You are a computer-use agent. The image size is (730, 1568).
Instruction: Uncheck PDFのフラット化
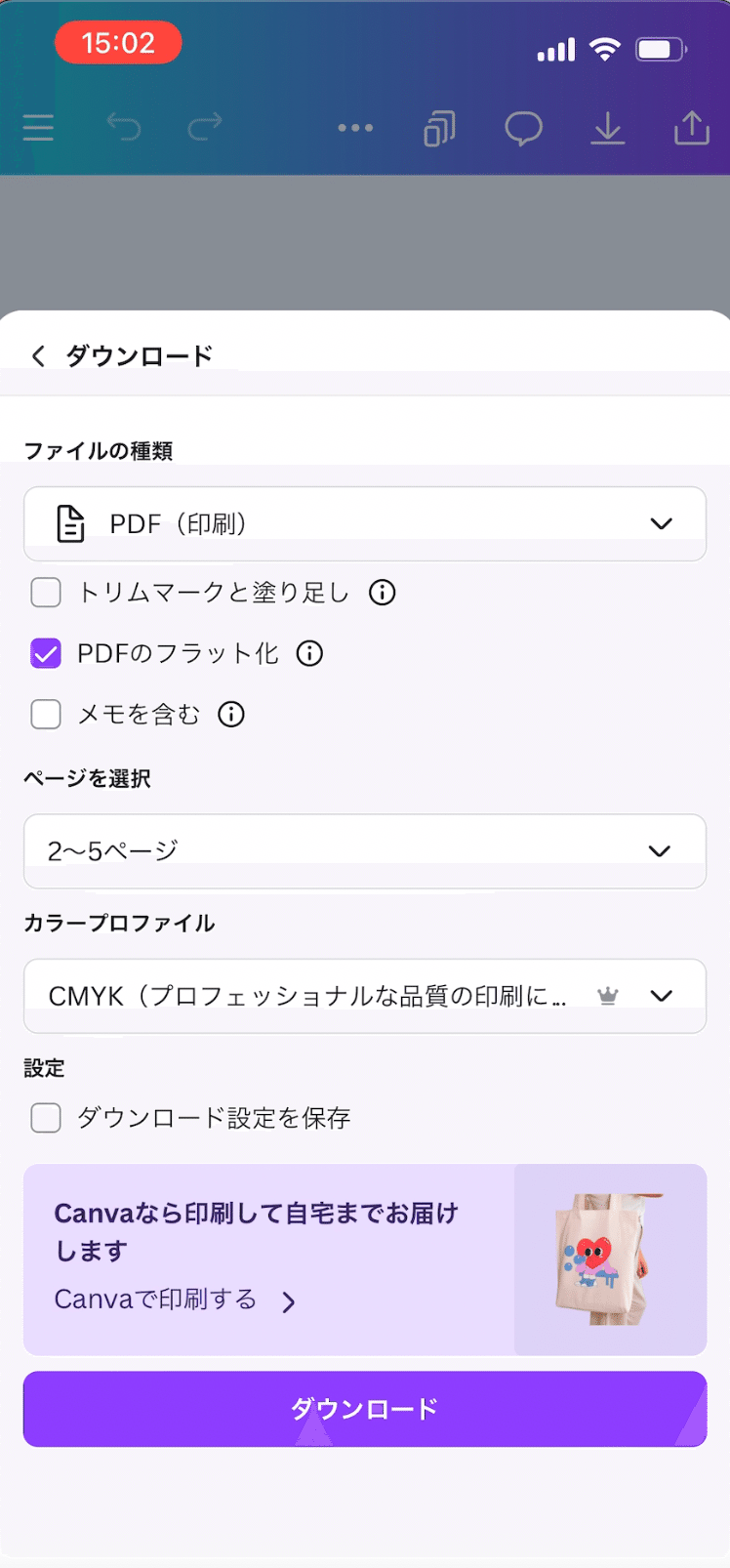point(45,653)
